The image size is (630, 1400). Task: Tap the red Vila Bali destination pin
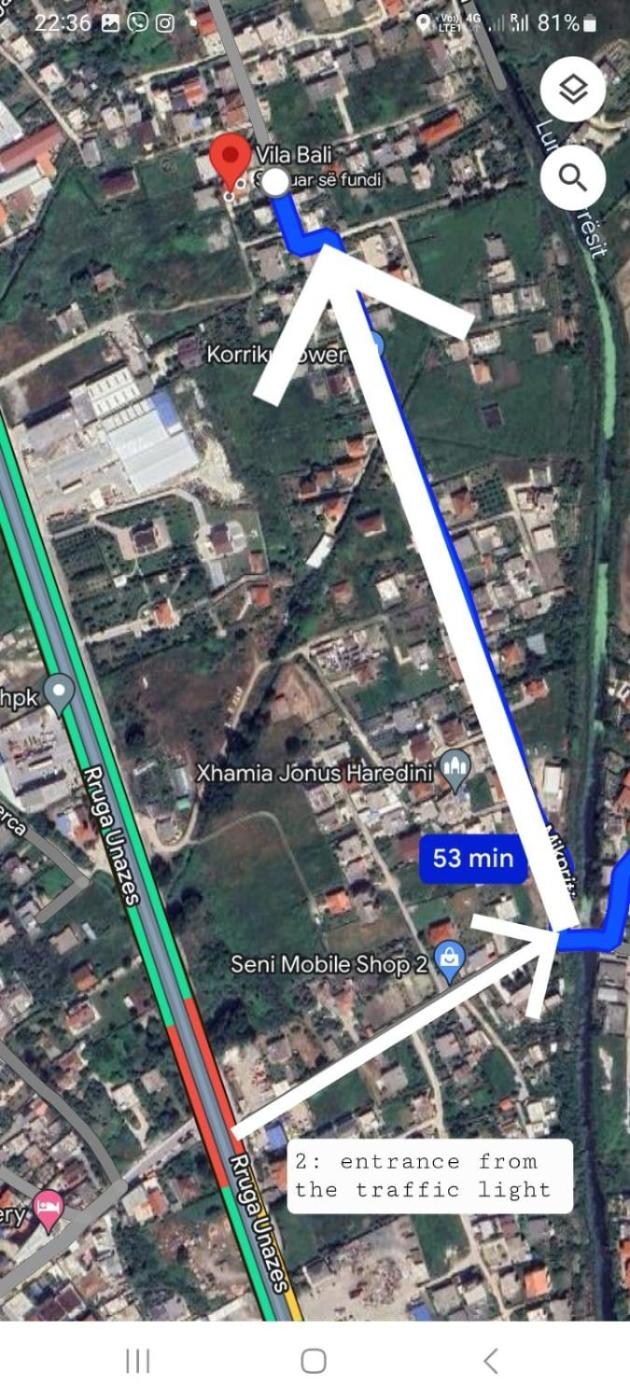[232, 161]
